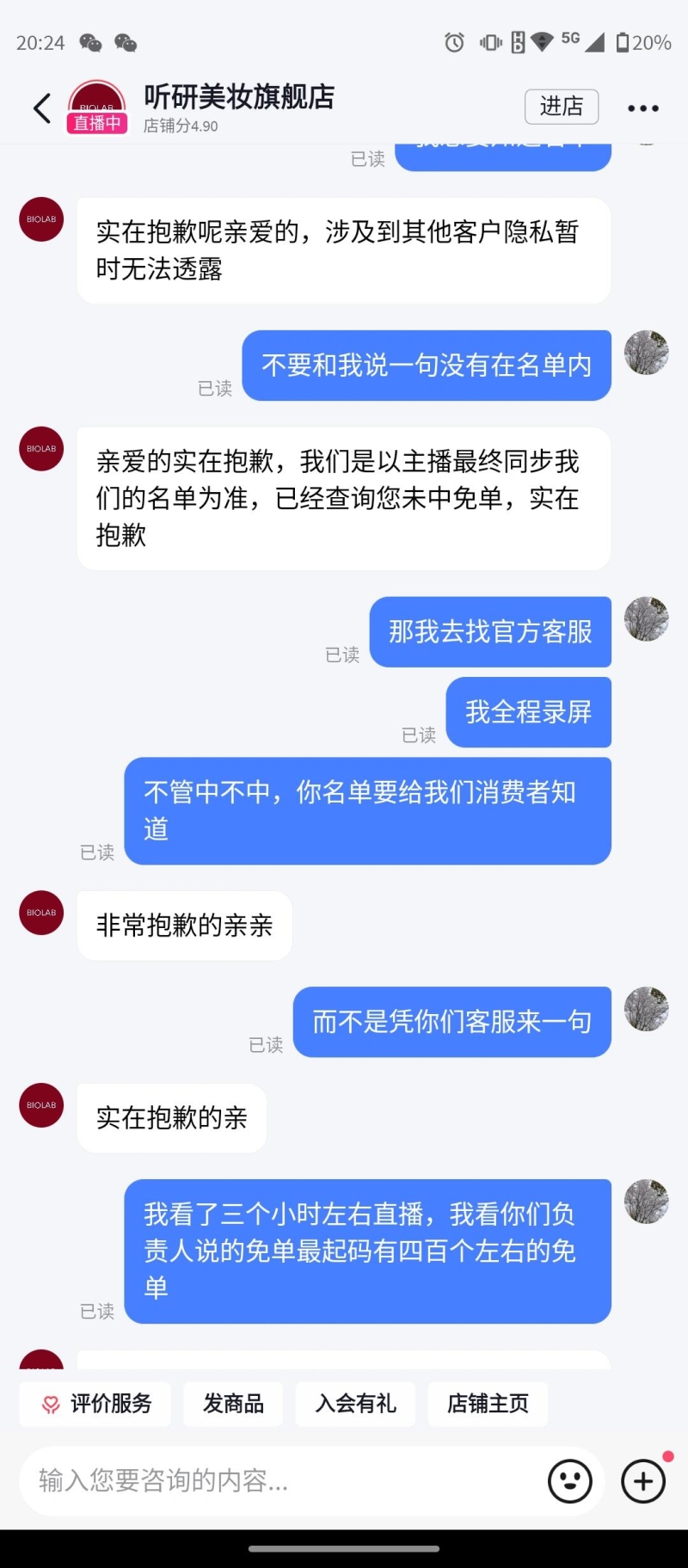Go back from the chat

coord(41,108)
